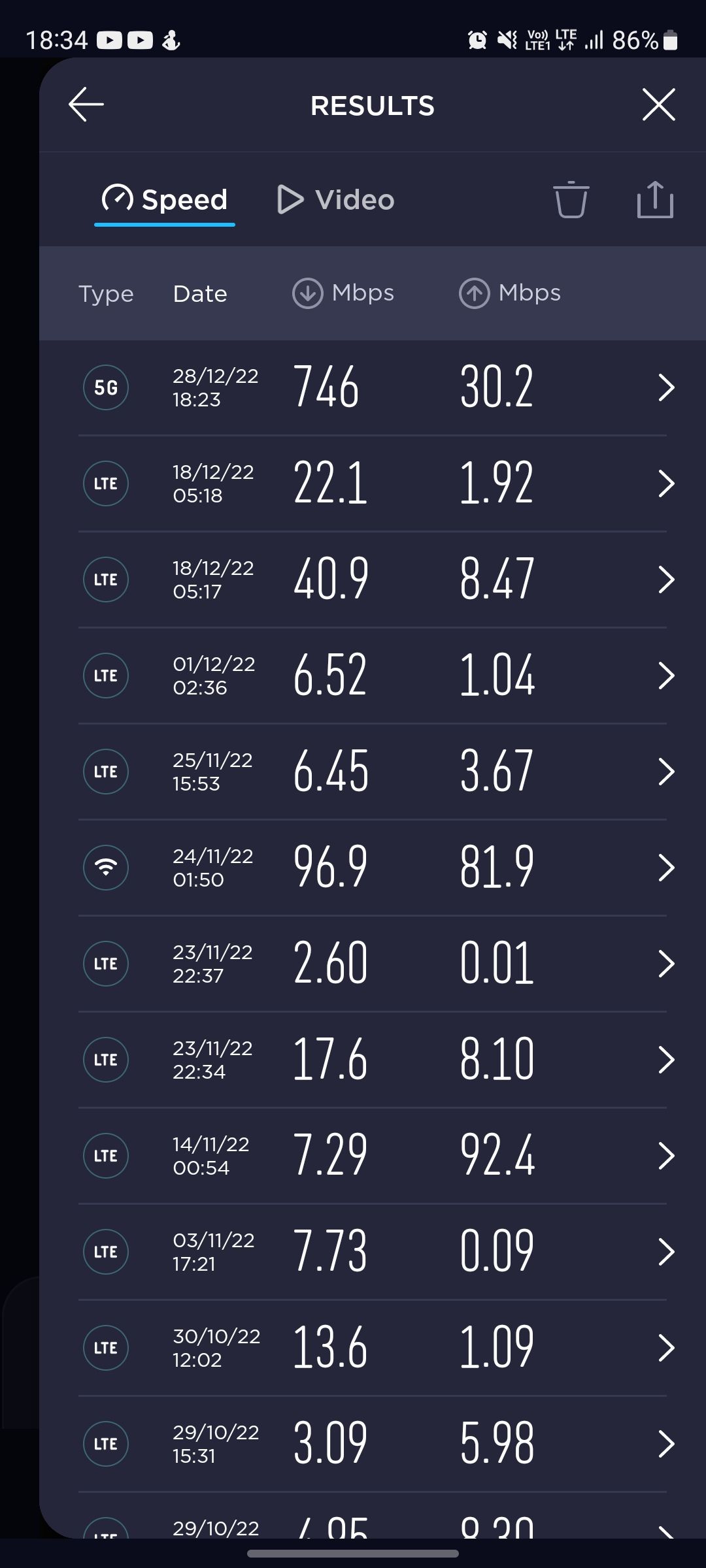Open details of the 23/11/22 22:37 test
706x1568 pixels.
(x=667, y=963)
